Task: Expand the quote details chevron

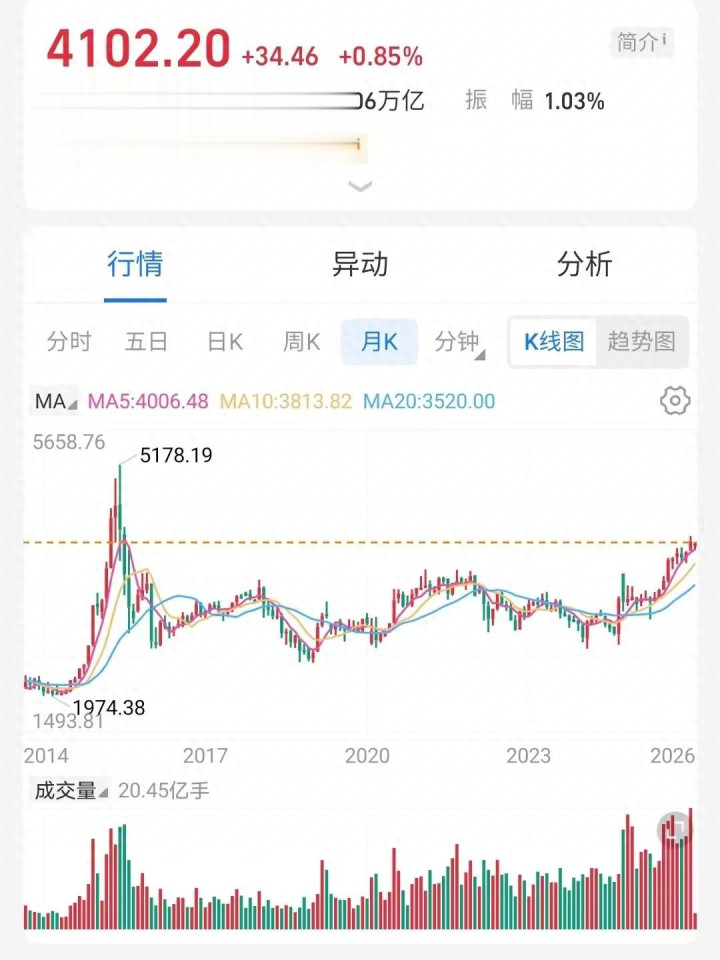Action: tap(360, 185)
